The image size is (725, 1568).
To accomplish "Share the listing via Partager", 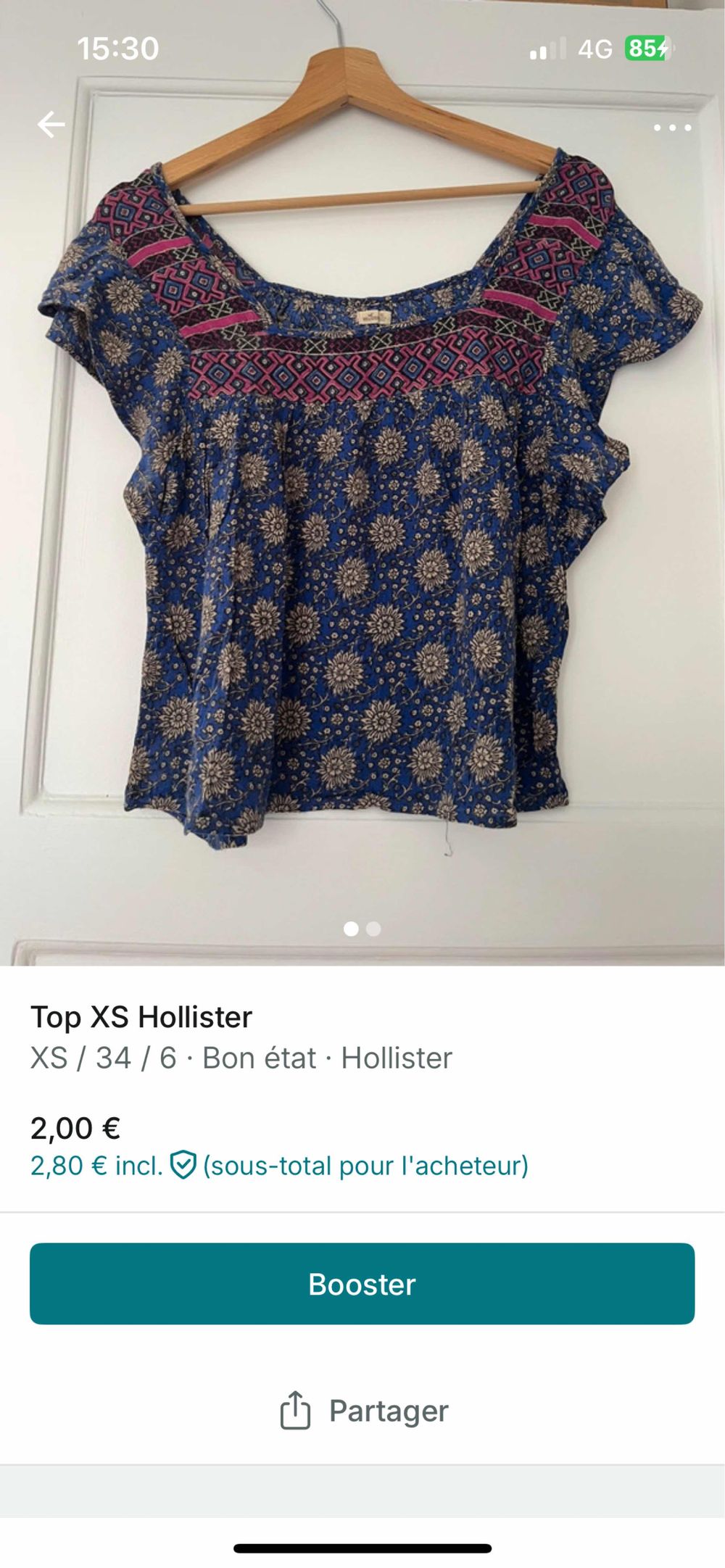I will pyautogui.click(x=364, y=1411).
